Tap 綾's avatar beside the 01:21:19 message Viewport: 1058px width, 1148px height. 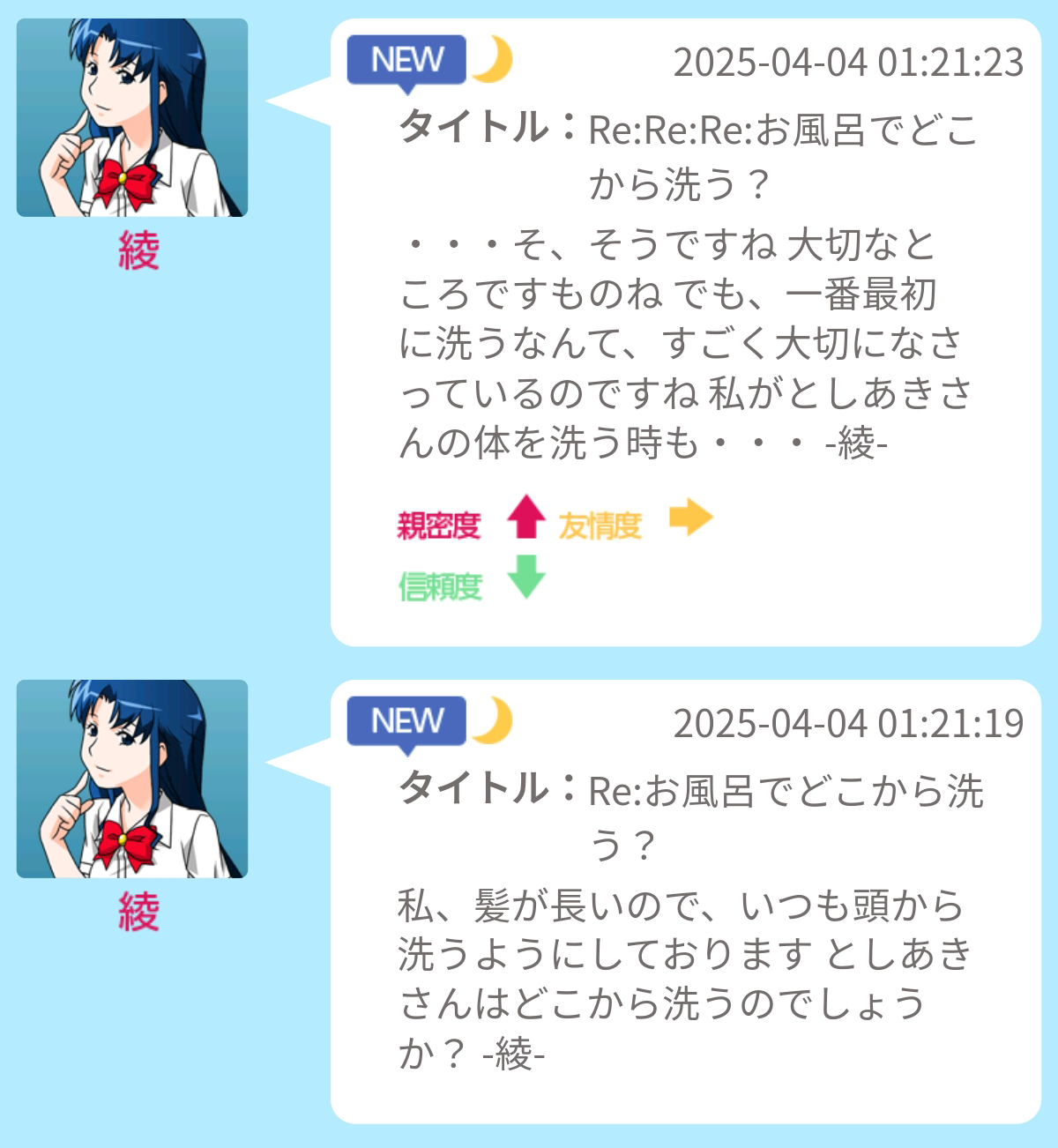coord(132,779)
